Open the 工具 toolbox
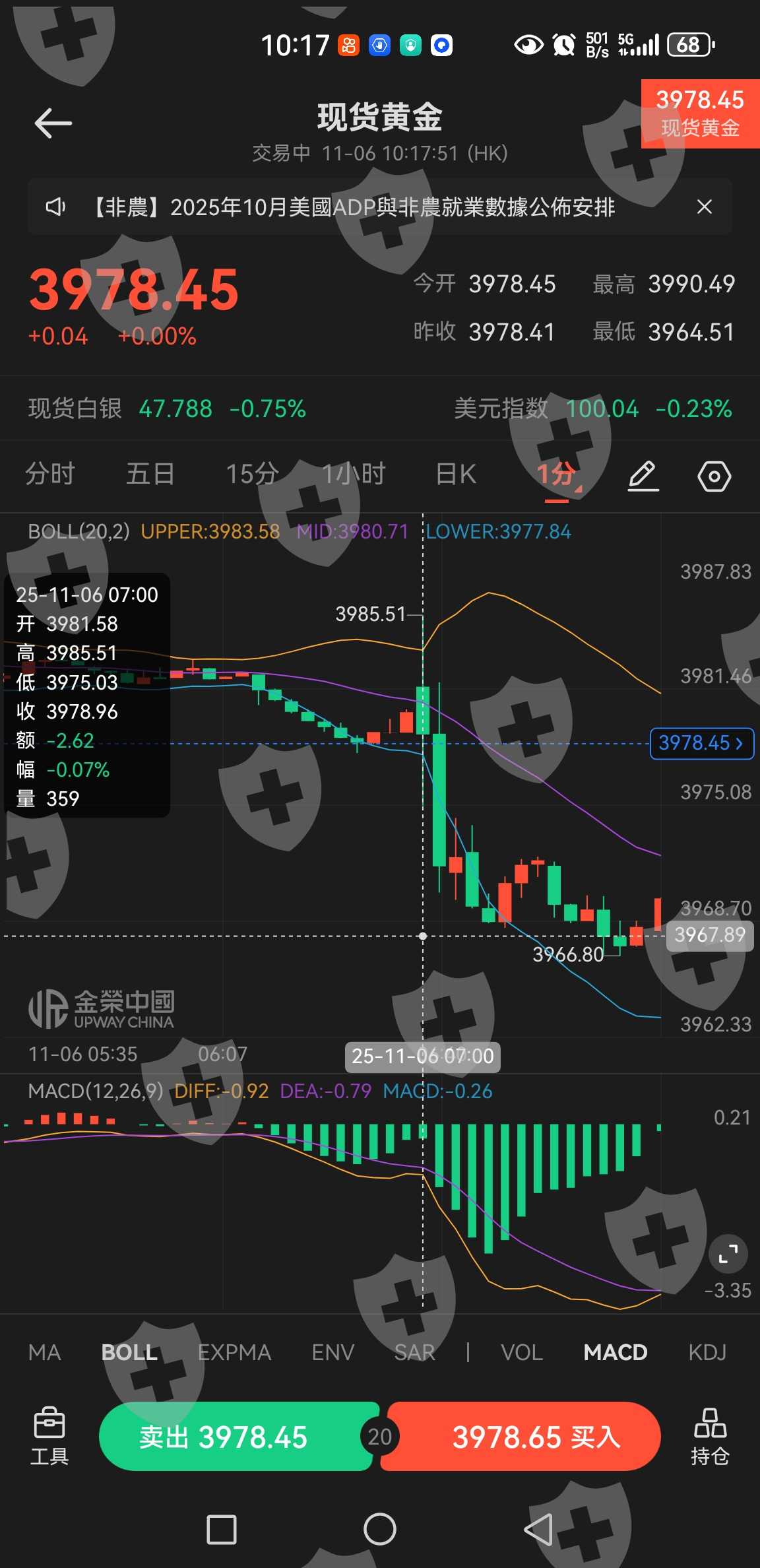760x1568 pixels. pos(49,1436)
